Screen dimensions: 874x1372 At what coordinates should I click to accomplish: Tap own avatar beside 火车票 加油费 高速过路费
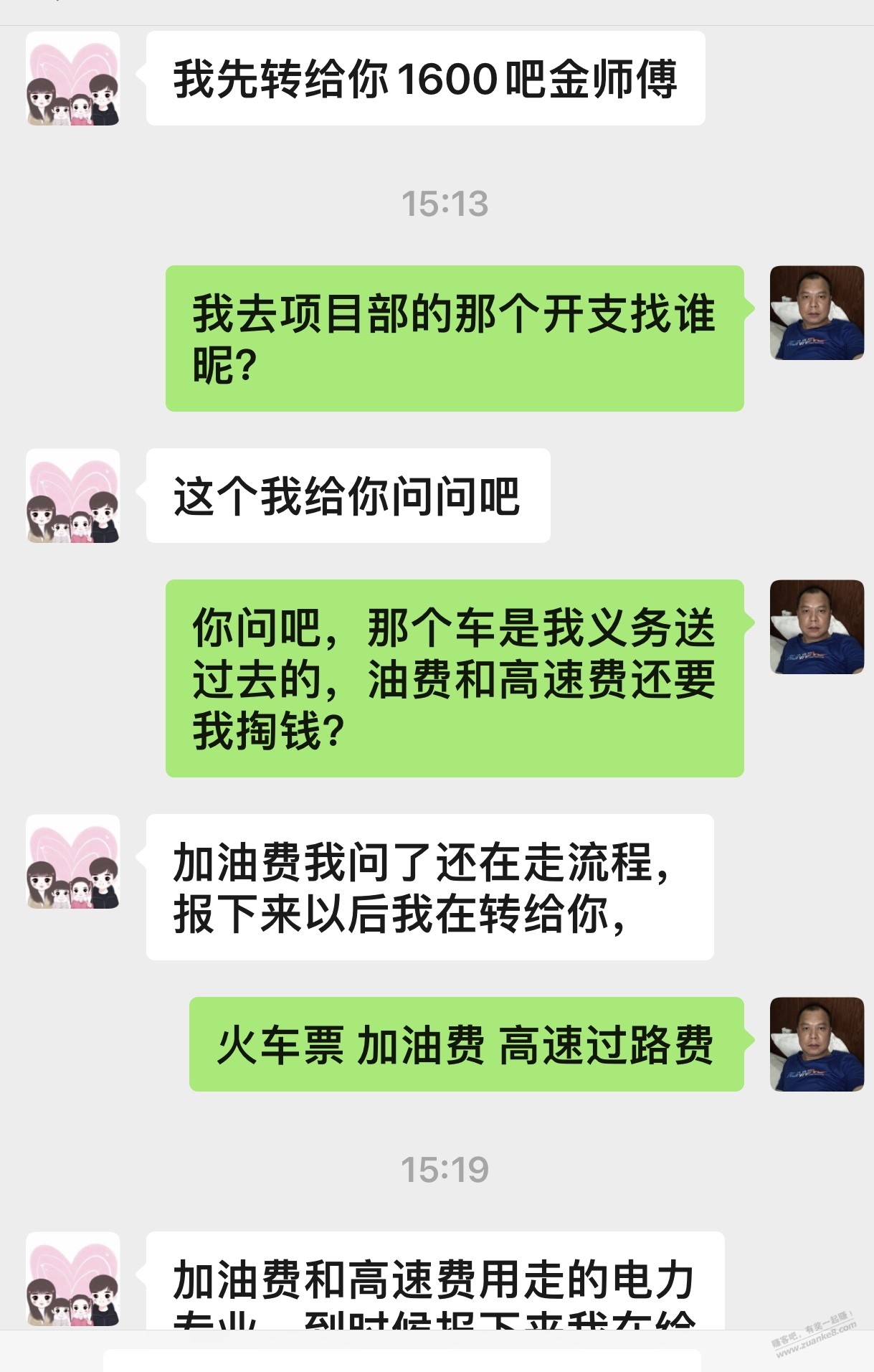[817, 1044]
